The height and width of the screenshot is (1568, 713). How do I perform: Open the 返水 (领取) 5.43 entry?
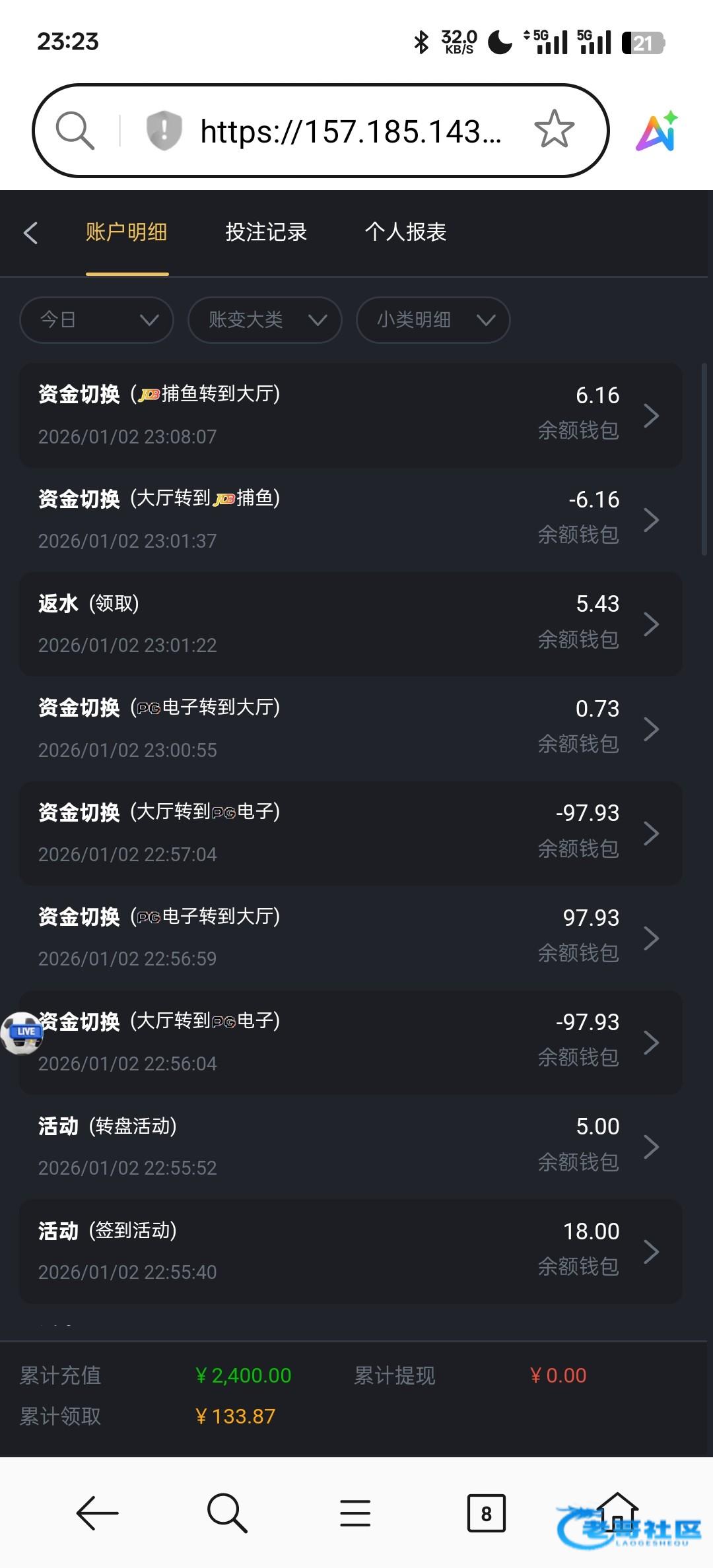[350, 624]
